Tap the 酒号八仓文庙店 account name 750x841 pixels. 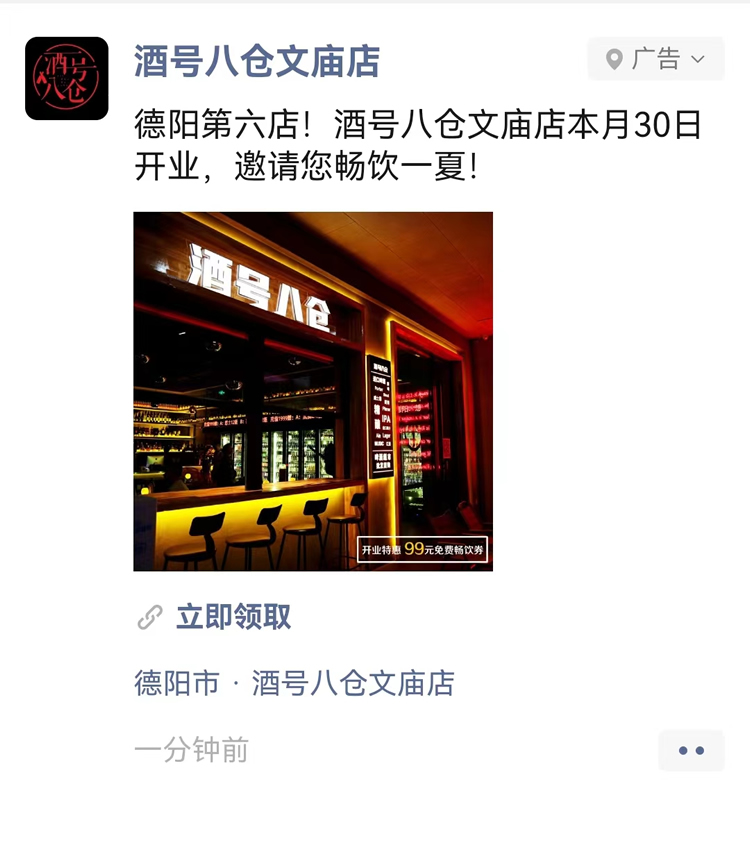tap(257, 62)
